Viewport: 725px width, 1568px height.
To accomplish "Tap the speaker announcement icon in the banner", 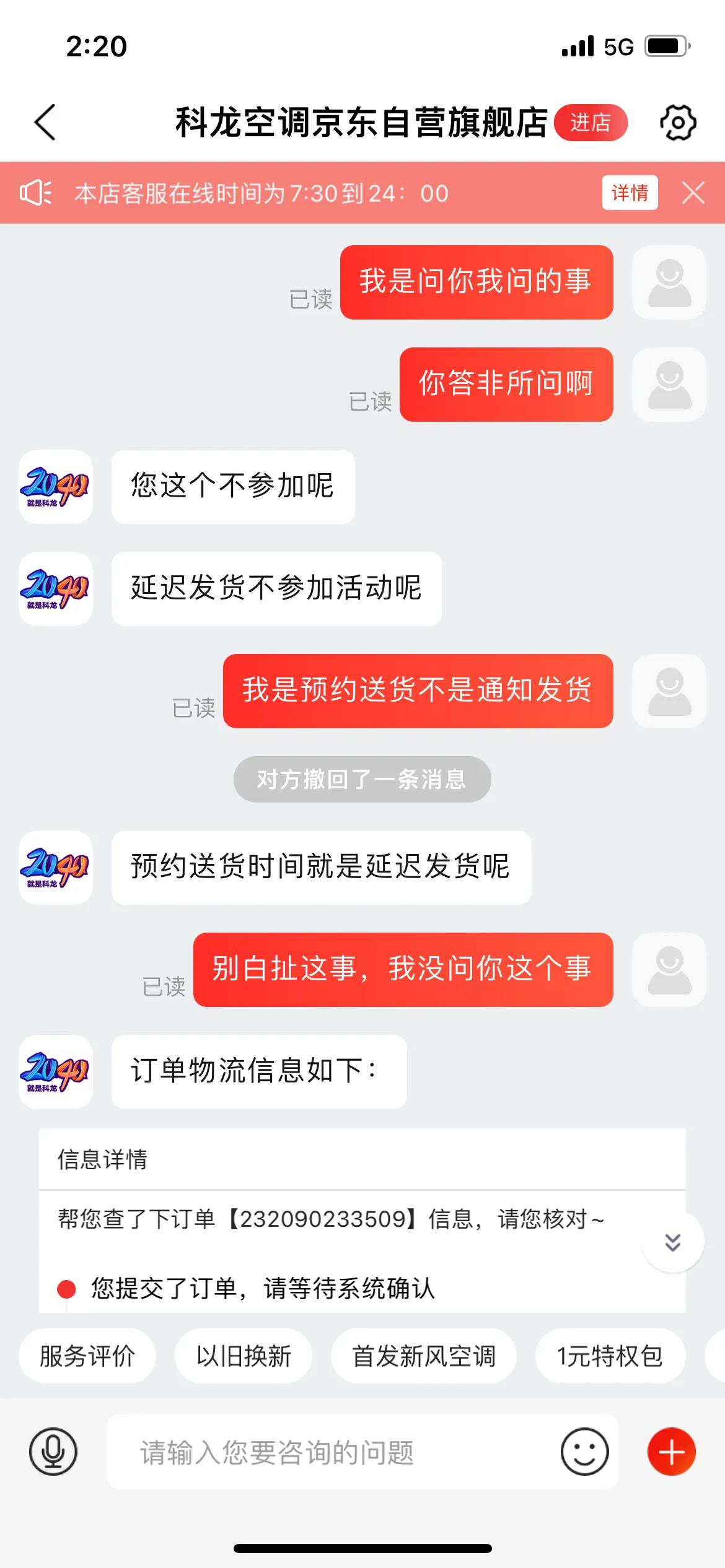I will click(x=37, y=193).
